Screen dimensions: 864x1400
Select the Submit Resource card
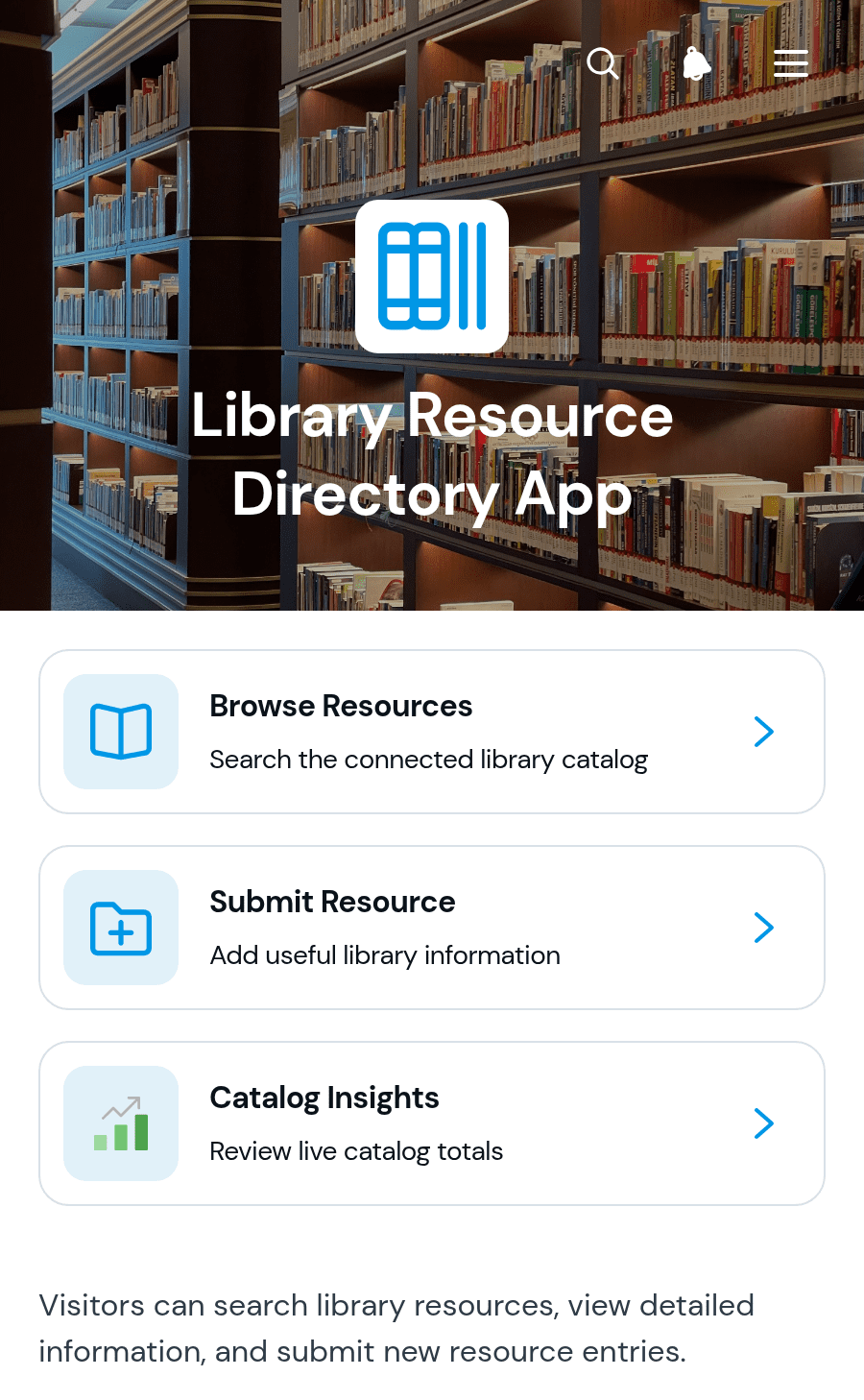[x=432, y=928]
